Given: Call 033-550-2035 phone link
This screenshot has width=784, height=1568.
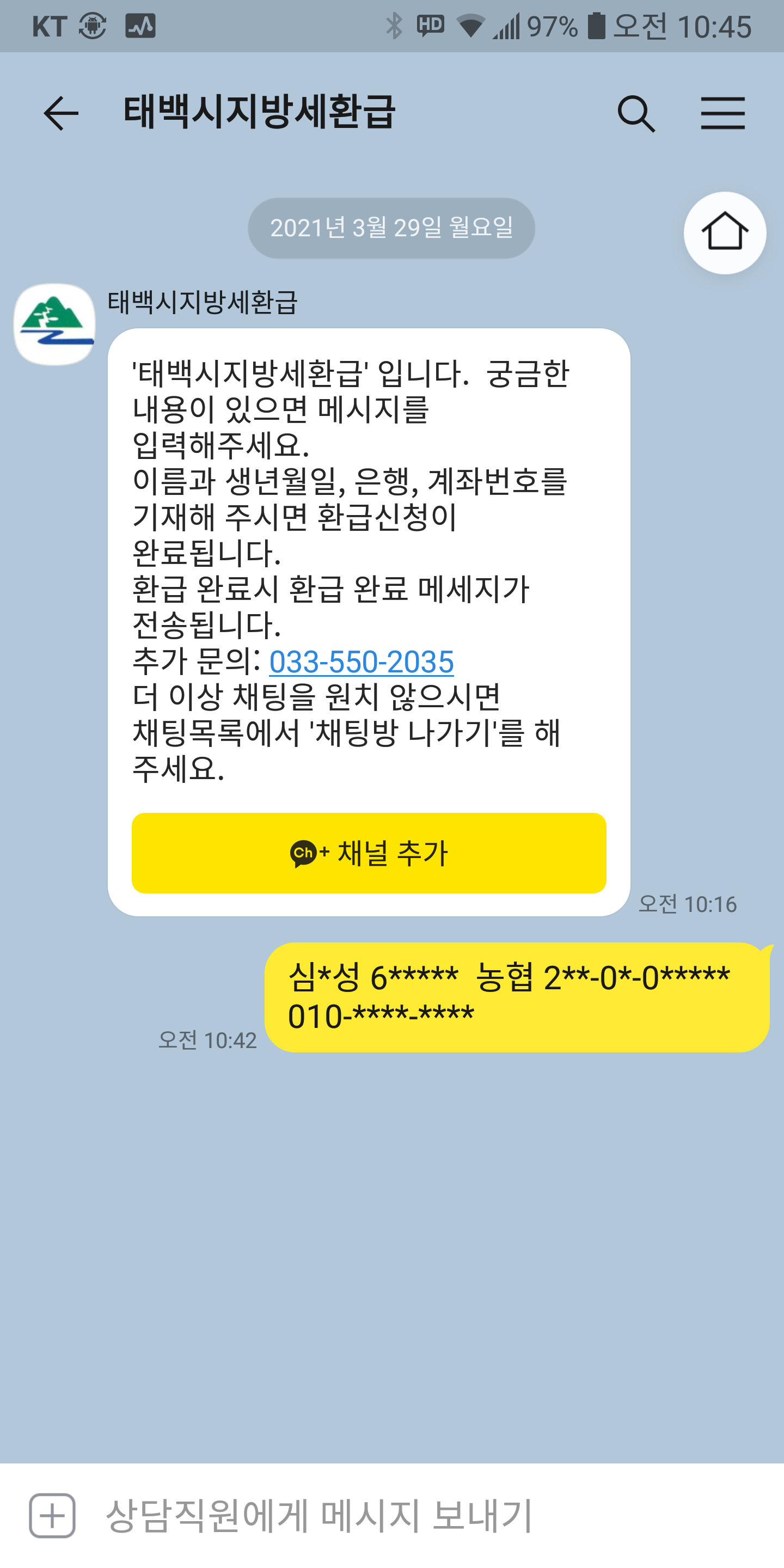Looking at the screenshot, I should [362, 661].
